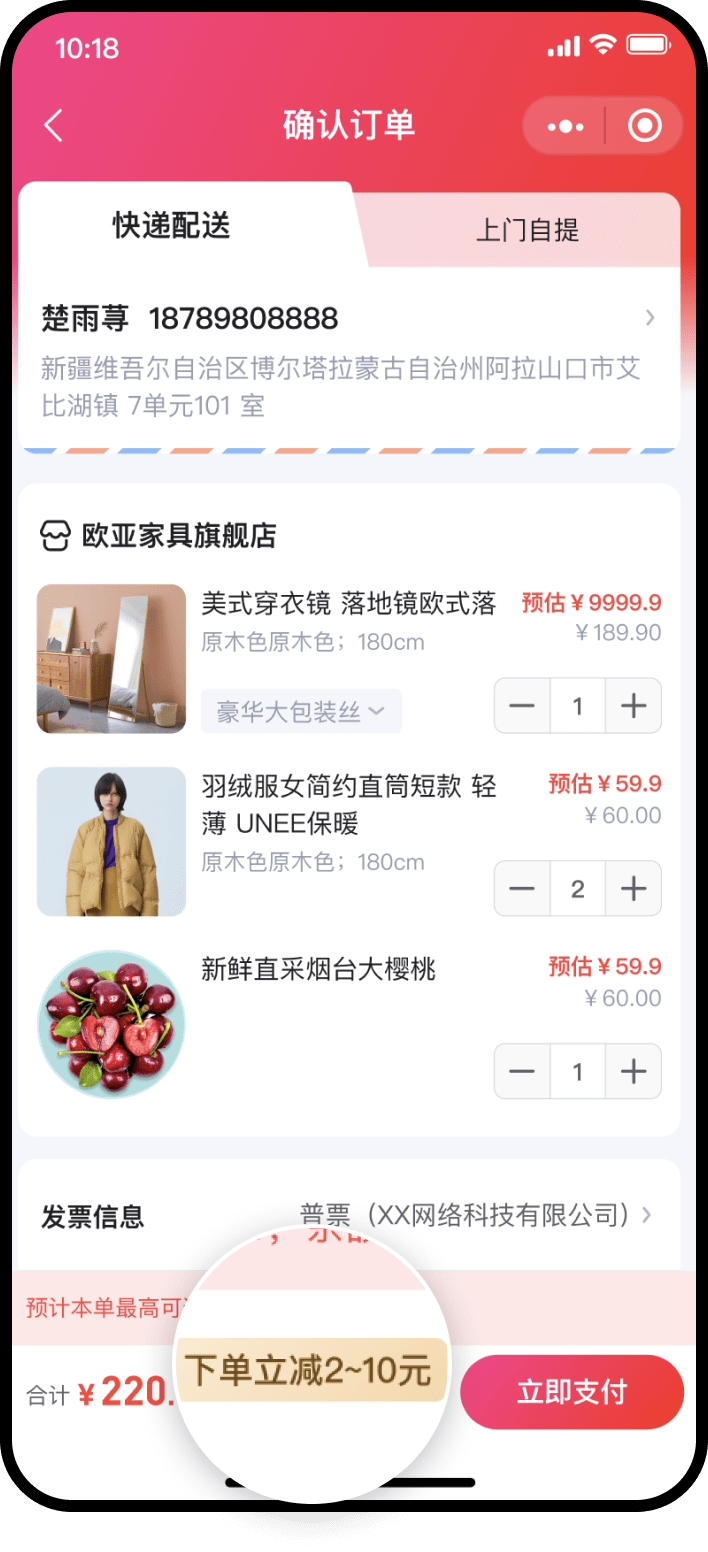Screen dimensions: 708x1552
Task: Open the 羽绒服 jacket product picture
Action: [x=112, y=842]
